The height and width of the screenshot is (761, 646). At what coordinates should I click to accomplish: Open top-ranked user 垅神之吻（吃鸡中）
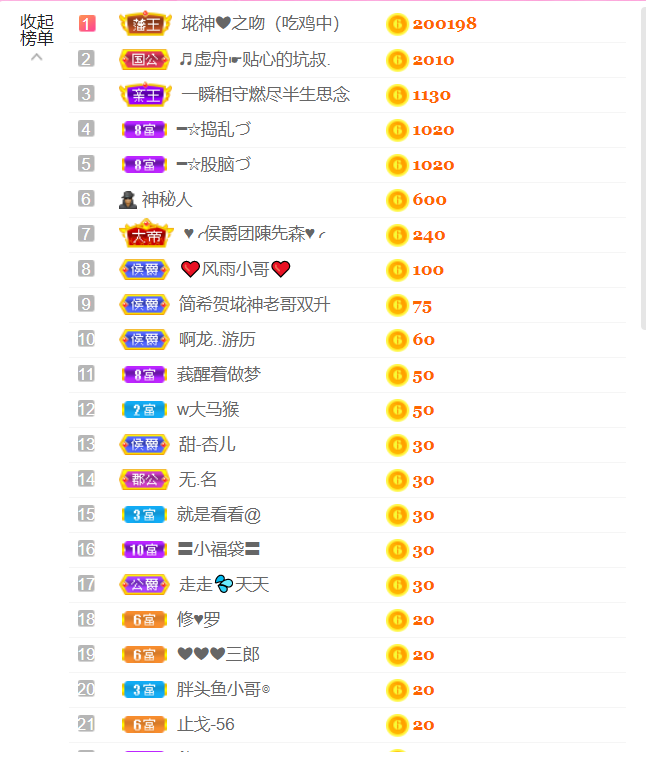pyautogui.click(x=261, y=24)
